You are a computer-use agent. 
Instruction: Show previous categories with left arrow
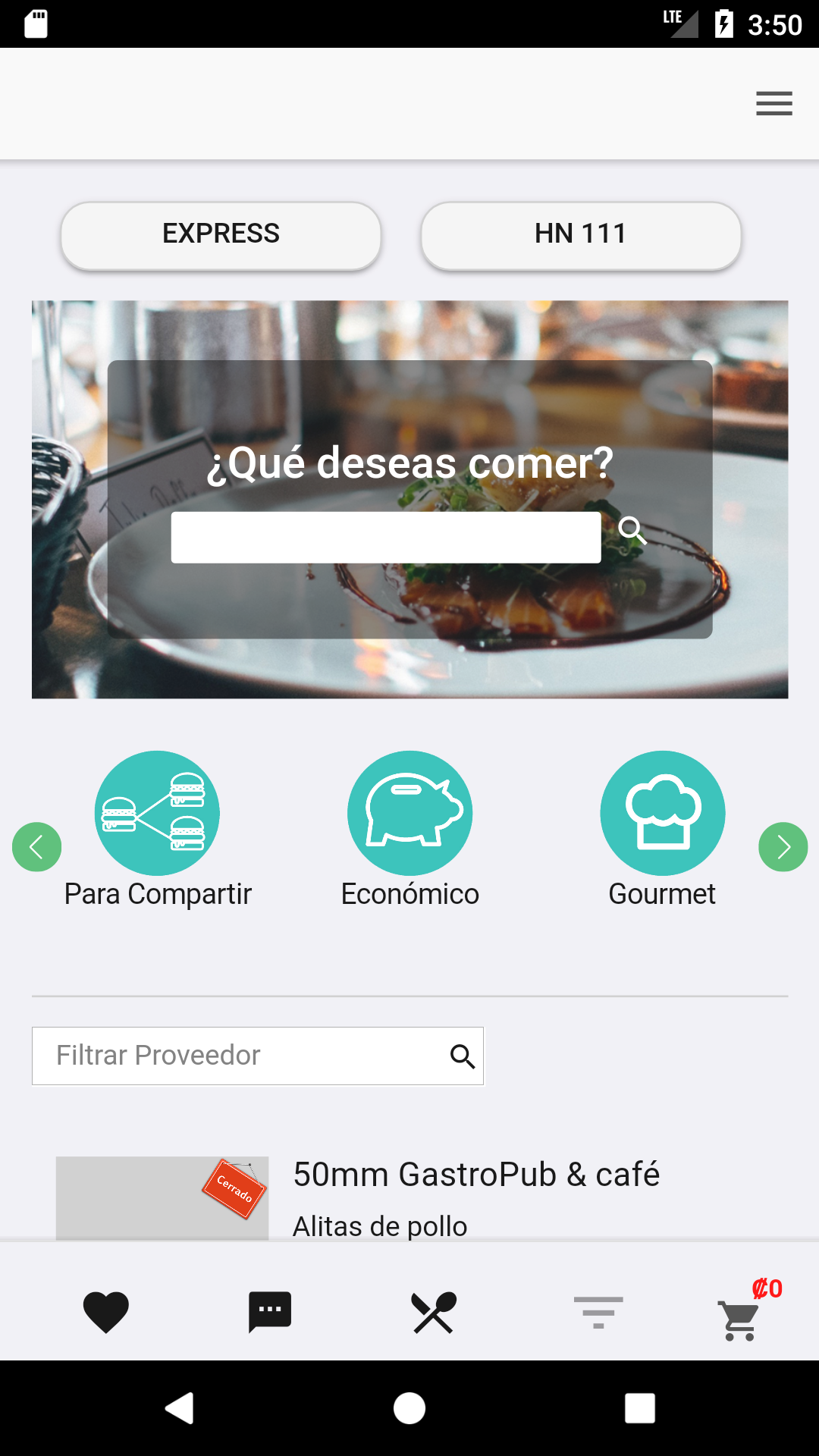[x=36, y=847]
